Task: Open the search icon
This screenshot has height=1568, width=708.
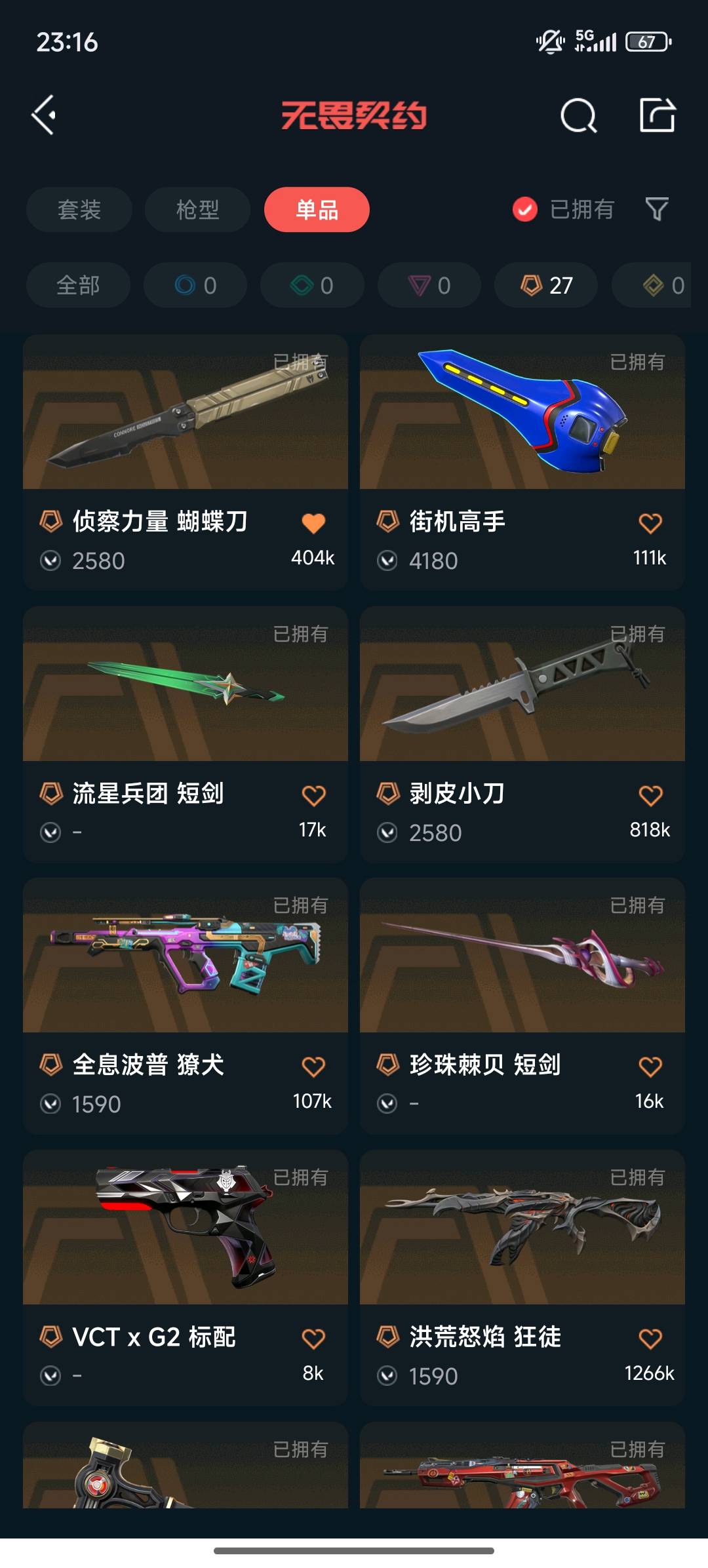Action: coord(578,116)
